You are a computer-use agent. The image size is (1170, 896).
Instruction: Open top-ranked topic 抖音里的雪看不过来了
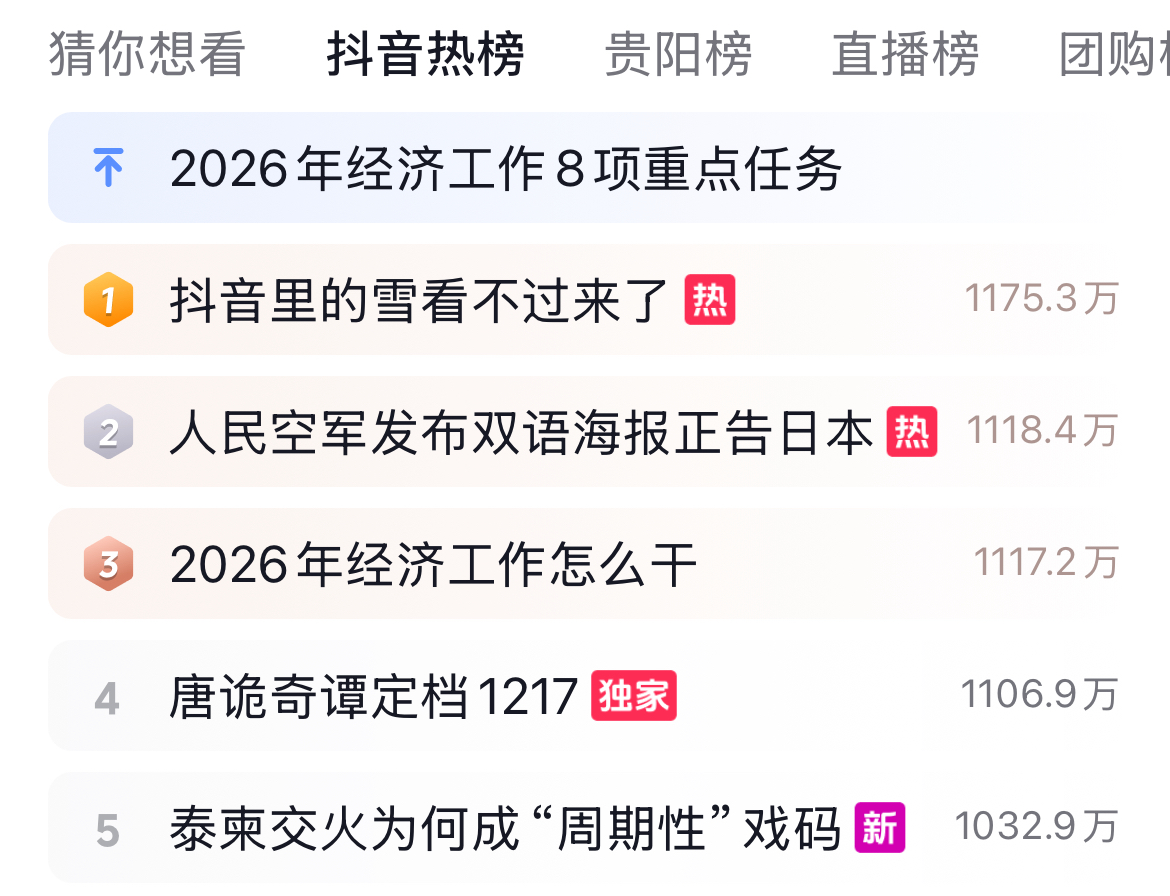click(420, 300)
